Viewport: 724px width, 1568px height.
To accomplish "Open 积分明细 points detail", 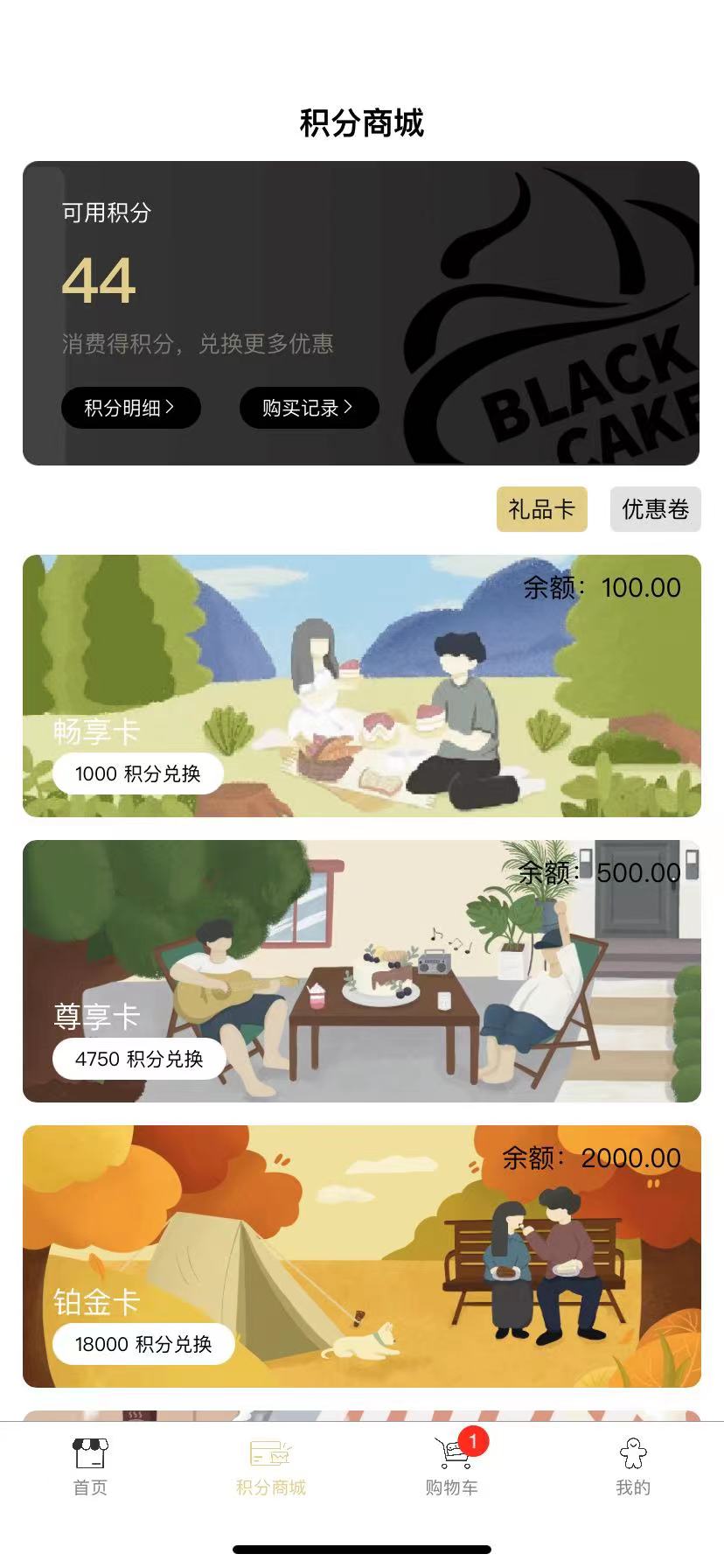I will [129, 407].
